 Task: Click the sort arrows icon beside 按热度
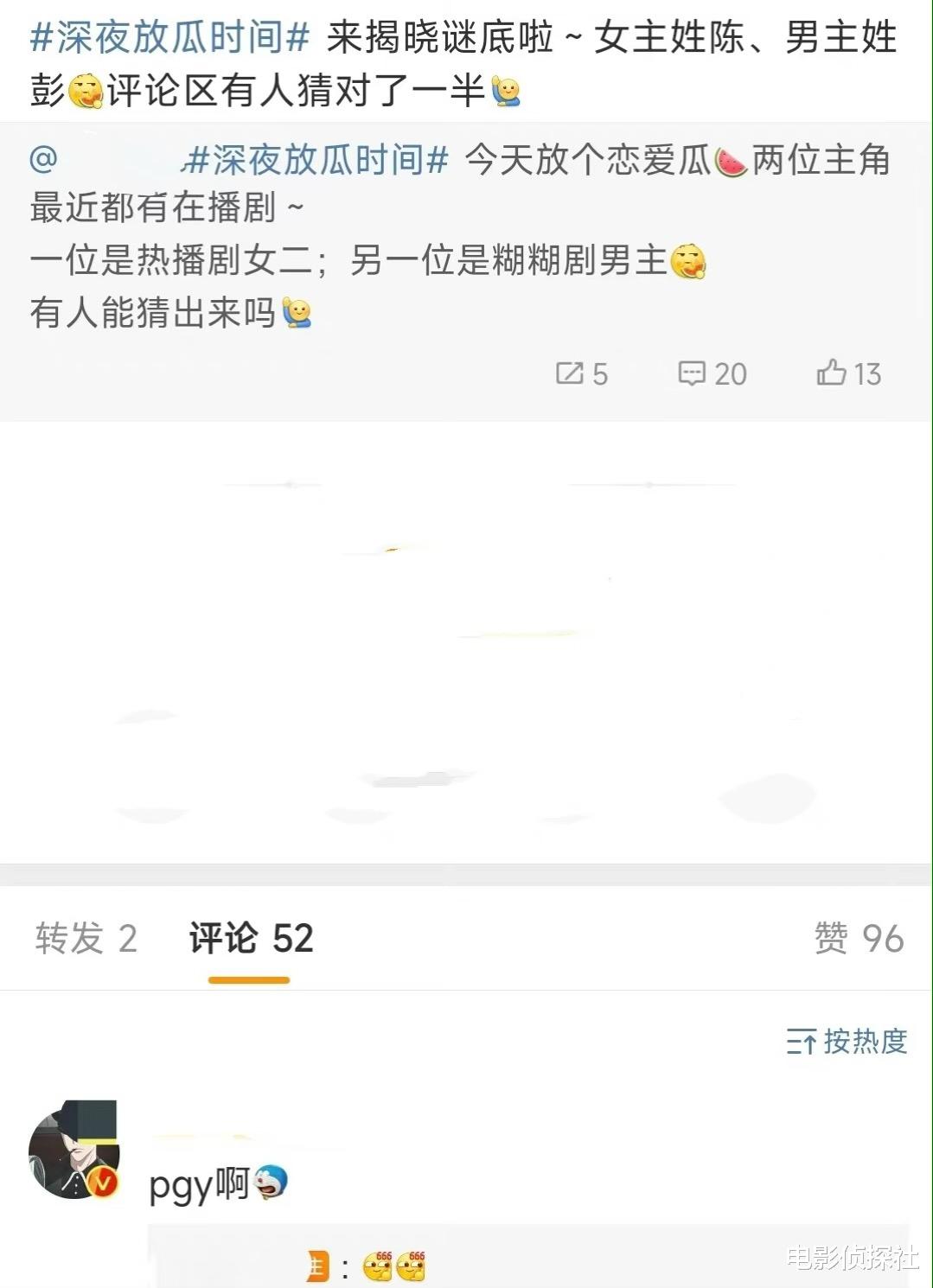click(803, 1043)
